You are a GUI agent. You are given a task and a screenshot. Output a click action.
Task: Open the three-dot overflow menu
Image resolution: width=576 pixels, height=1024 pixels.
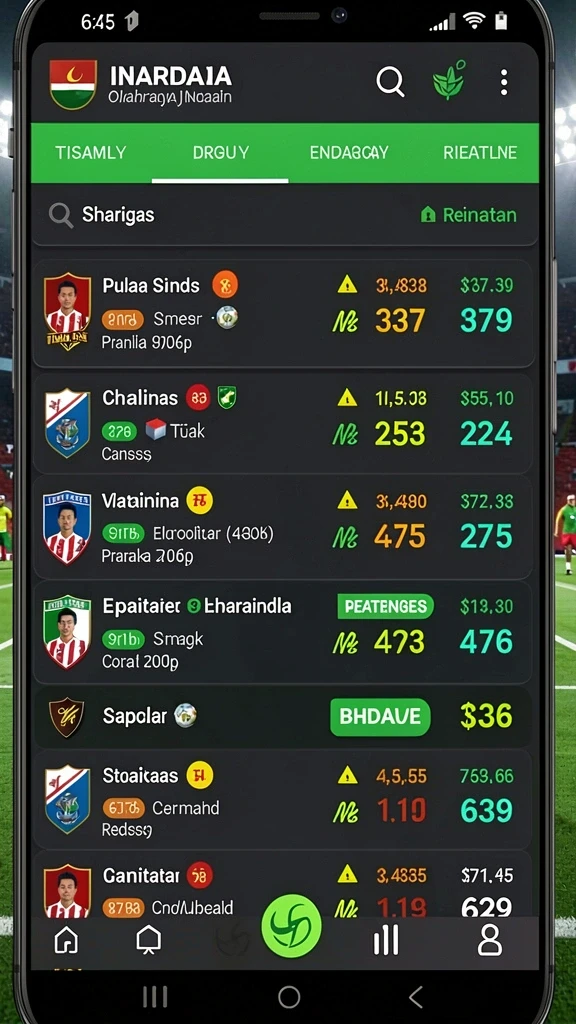click(x=504, y=82)
